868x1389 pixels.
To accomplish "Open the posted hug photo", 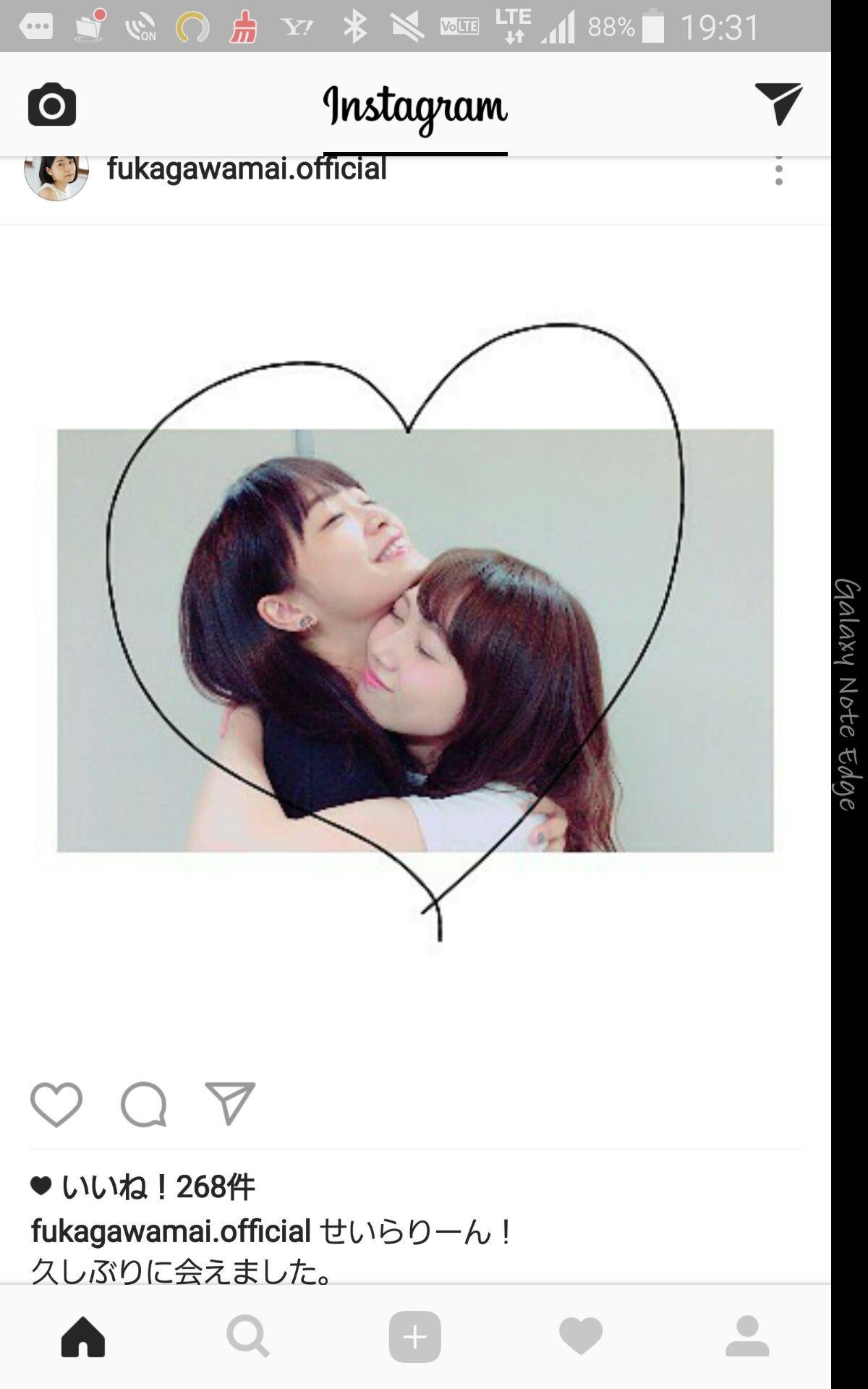I will click(415, 640).
